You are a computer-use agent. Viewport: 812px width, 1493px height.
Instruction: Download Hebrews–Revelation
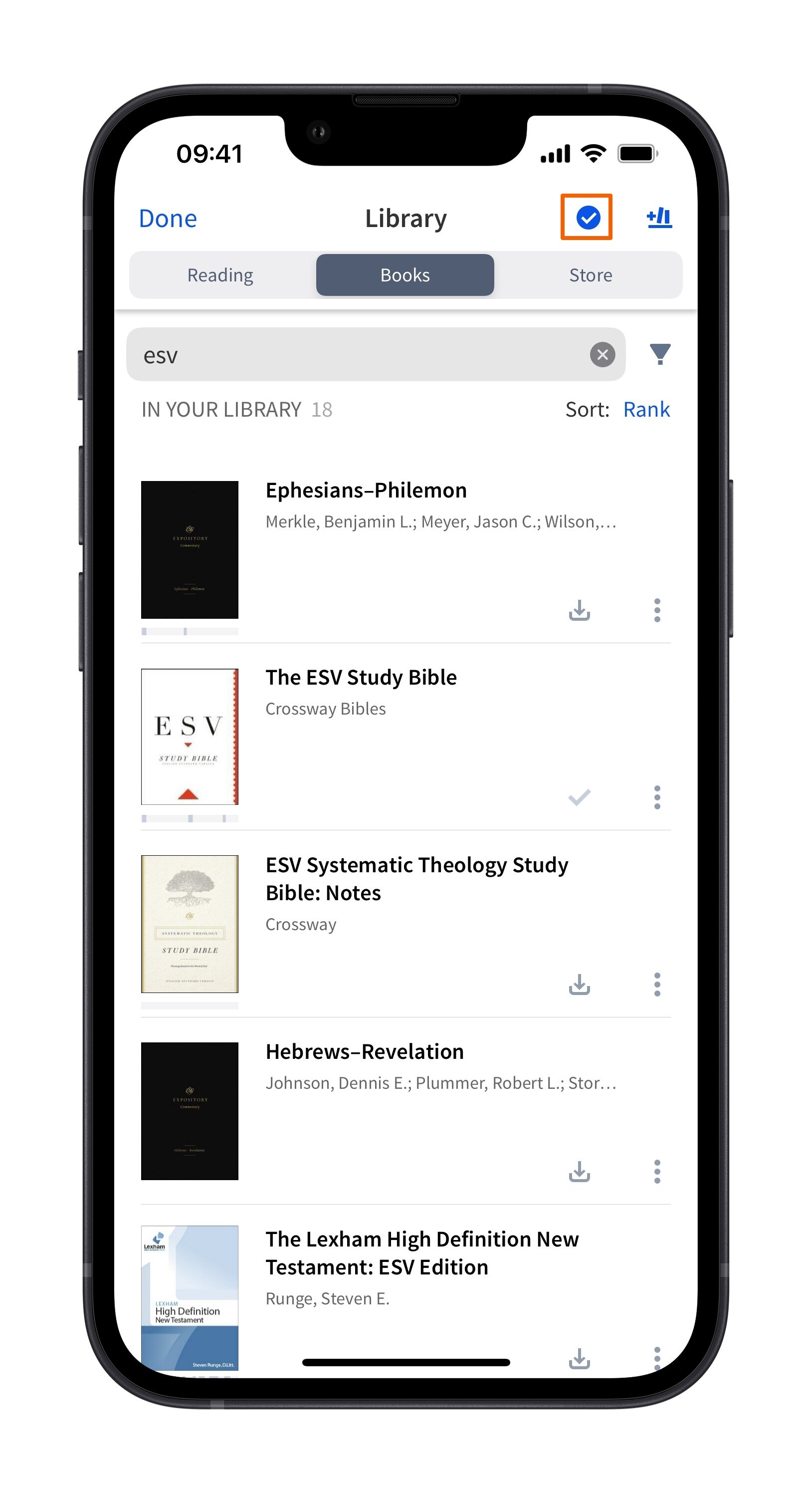click(579, 1171)
